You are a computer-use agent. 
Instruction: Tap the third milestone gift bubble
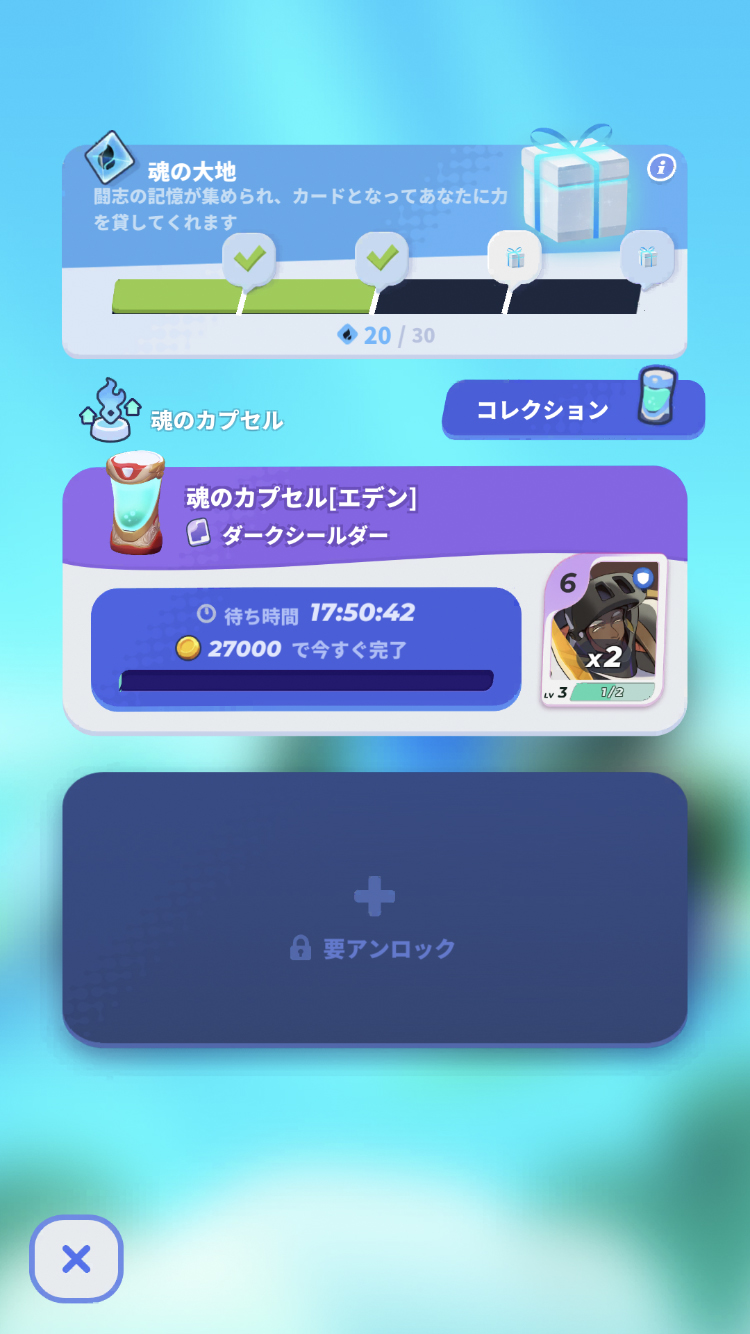514,257
